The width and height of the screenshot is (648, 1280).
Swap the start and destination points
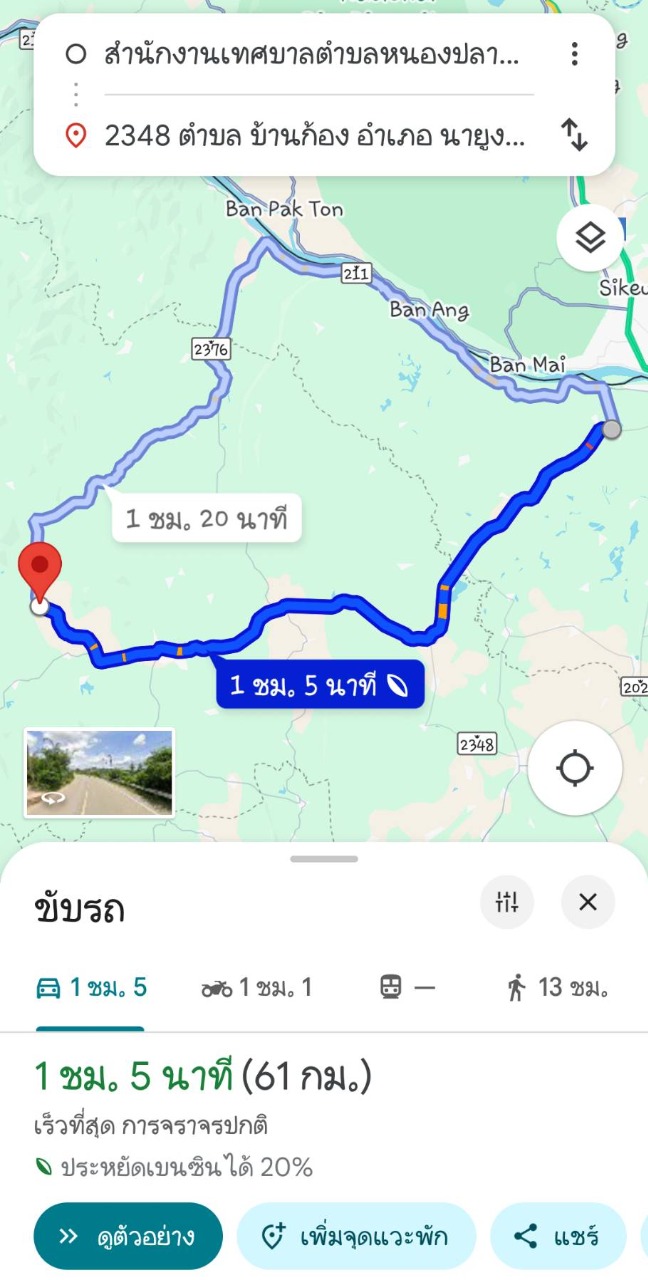[574, 134]
